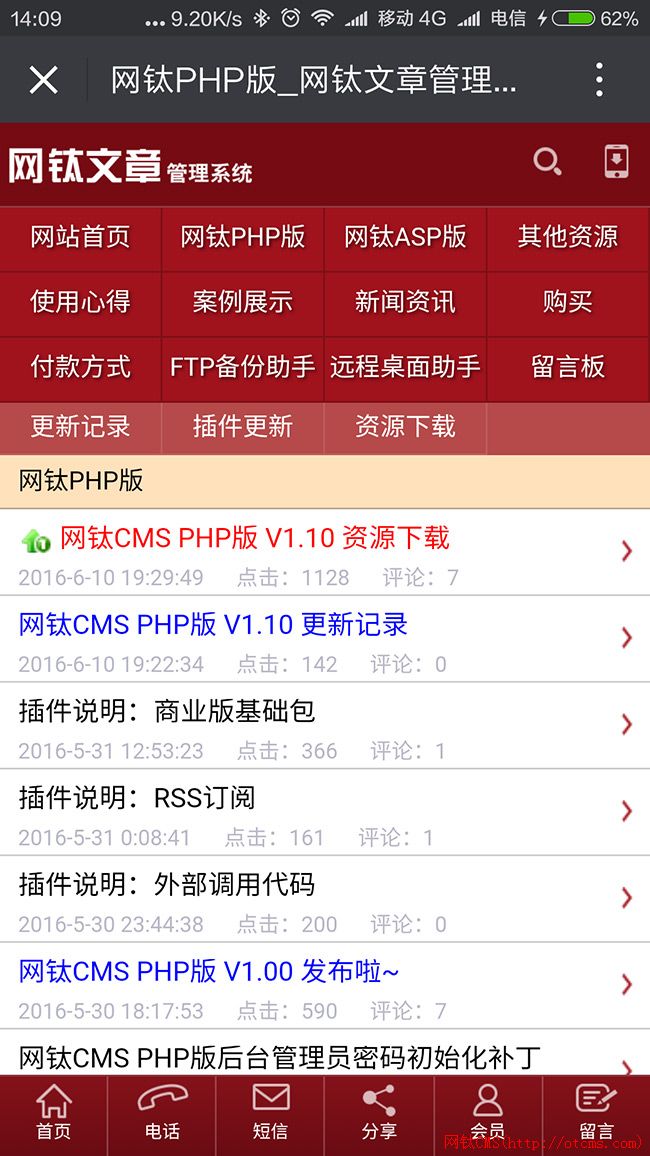Close the in-app browser page
The image size is (650, 1156).
43,80
